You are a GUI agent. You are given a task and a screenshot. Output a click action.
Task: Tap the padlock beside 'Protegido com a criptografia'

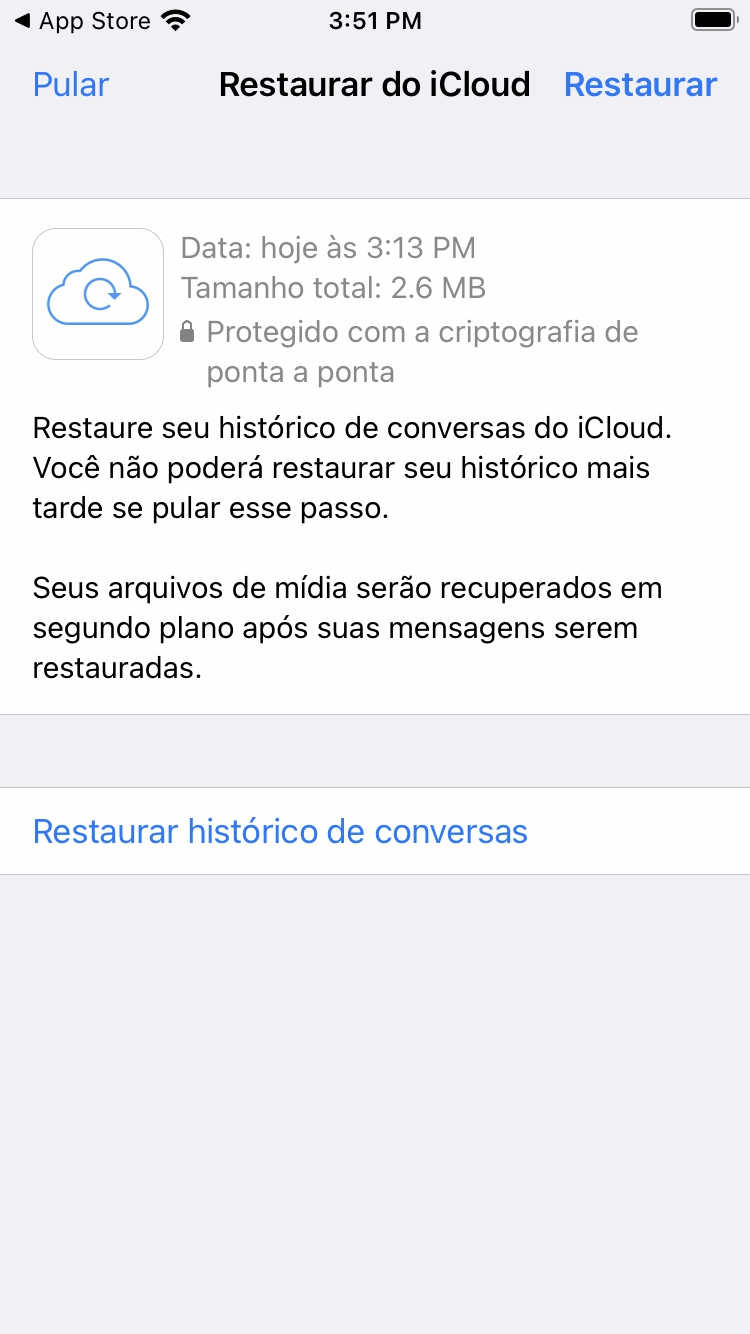tap(187, 331)
